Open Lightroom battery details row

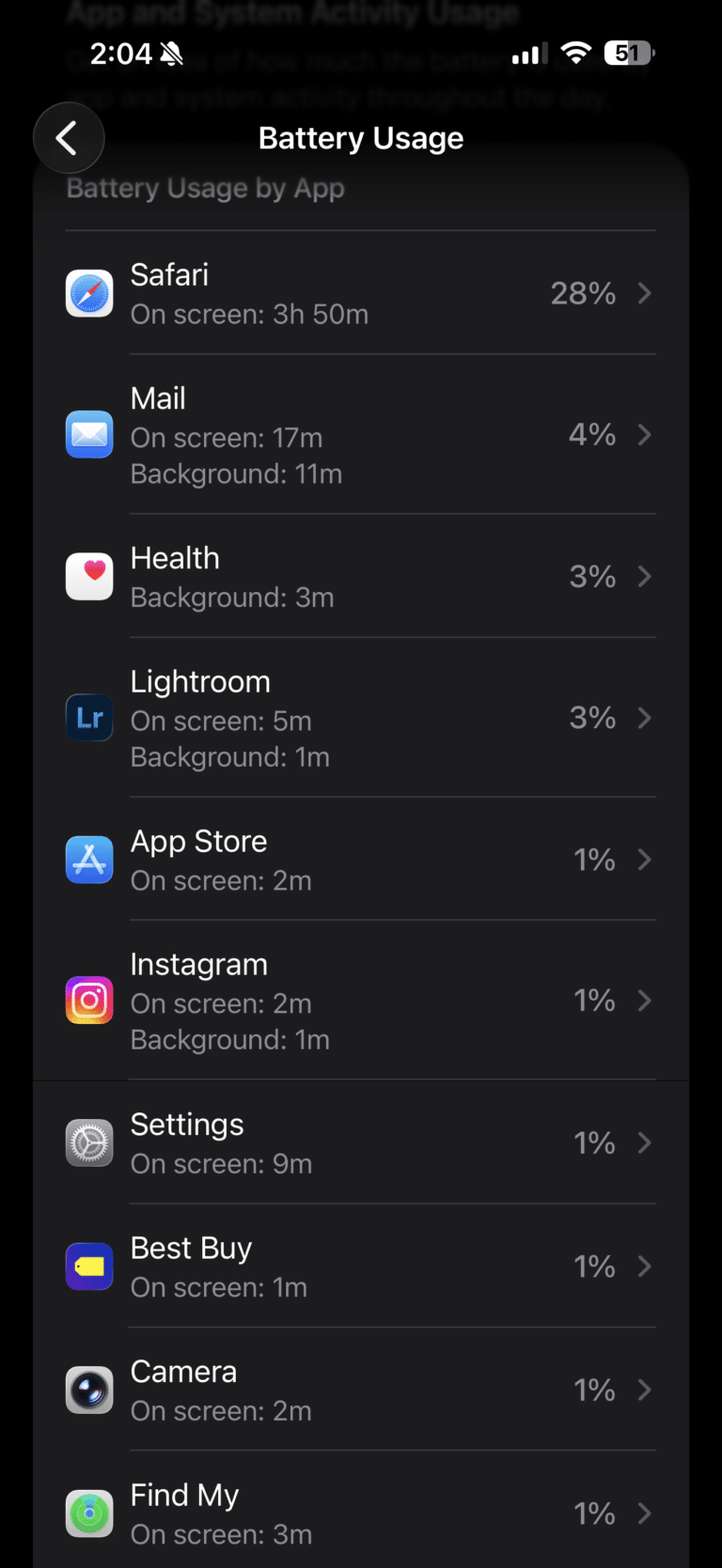(646, 718)
